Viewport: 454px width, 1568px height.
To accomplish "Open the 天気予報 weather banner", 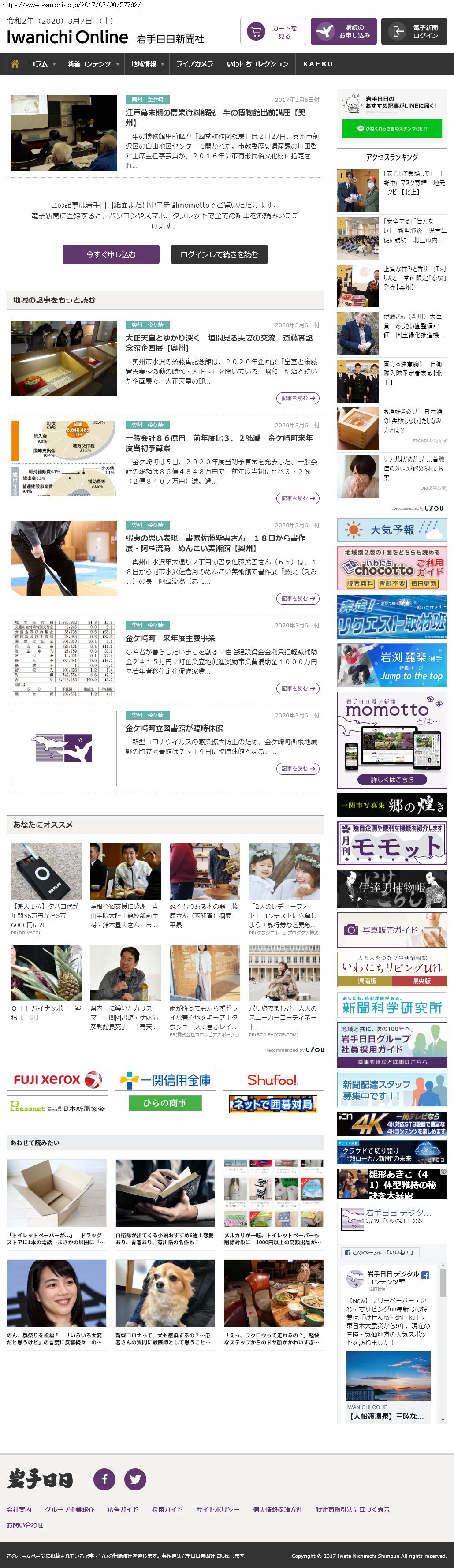I will [392, 530].
